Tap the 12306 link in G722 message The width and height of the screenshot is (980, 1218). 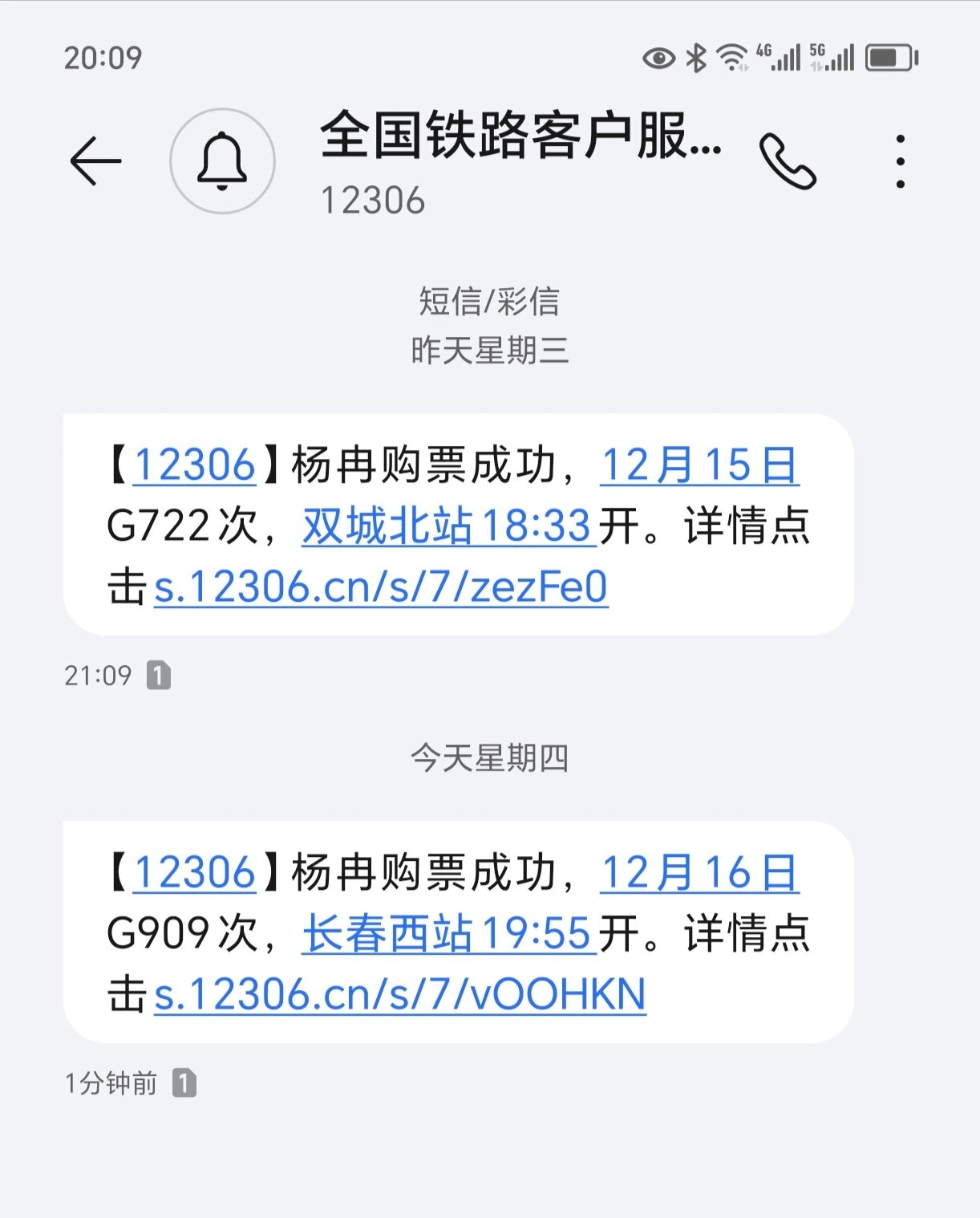point(195,465)
